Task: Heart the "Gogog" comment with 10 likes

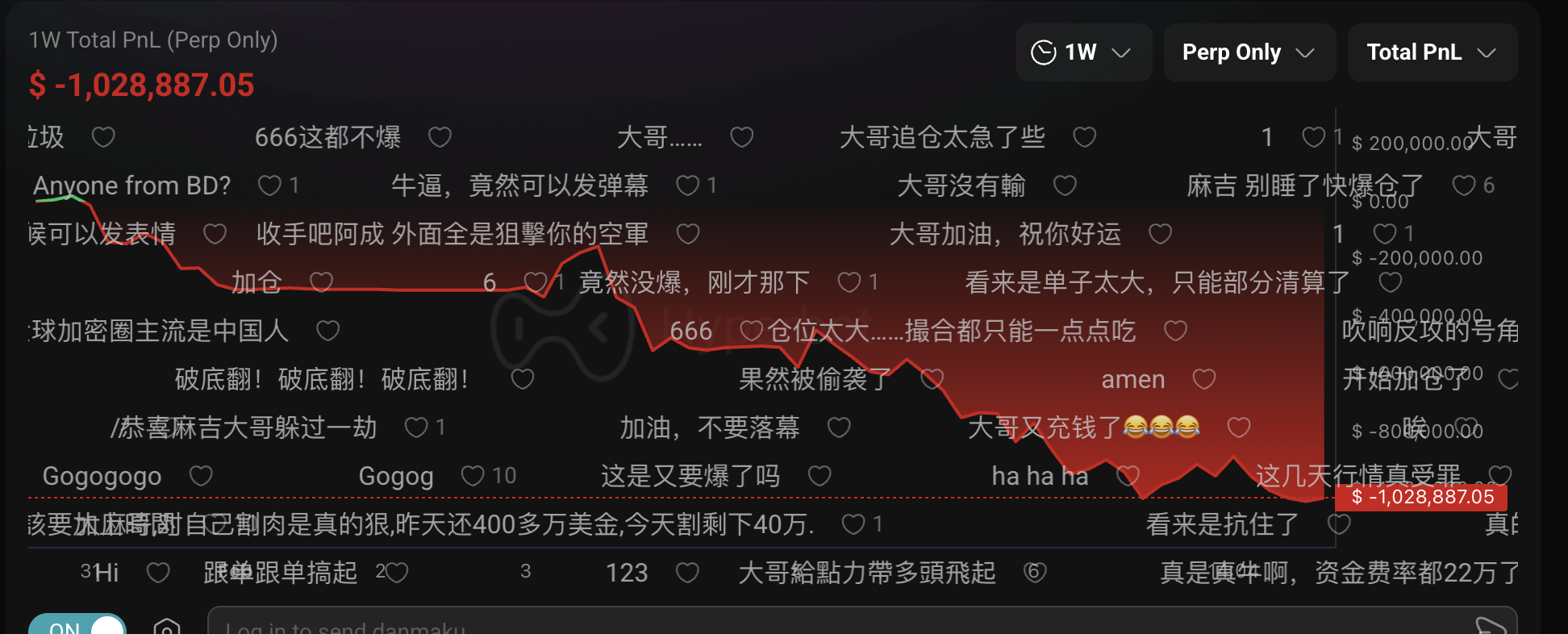Action: point(473,476)
